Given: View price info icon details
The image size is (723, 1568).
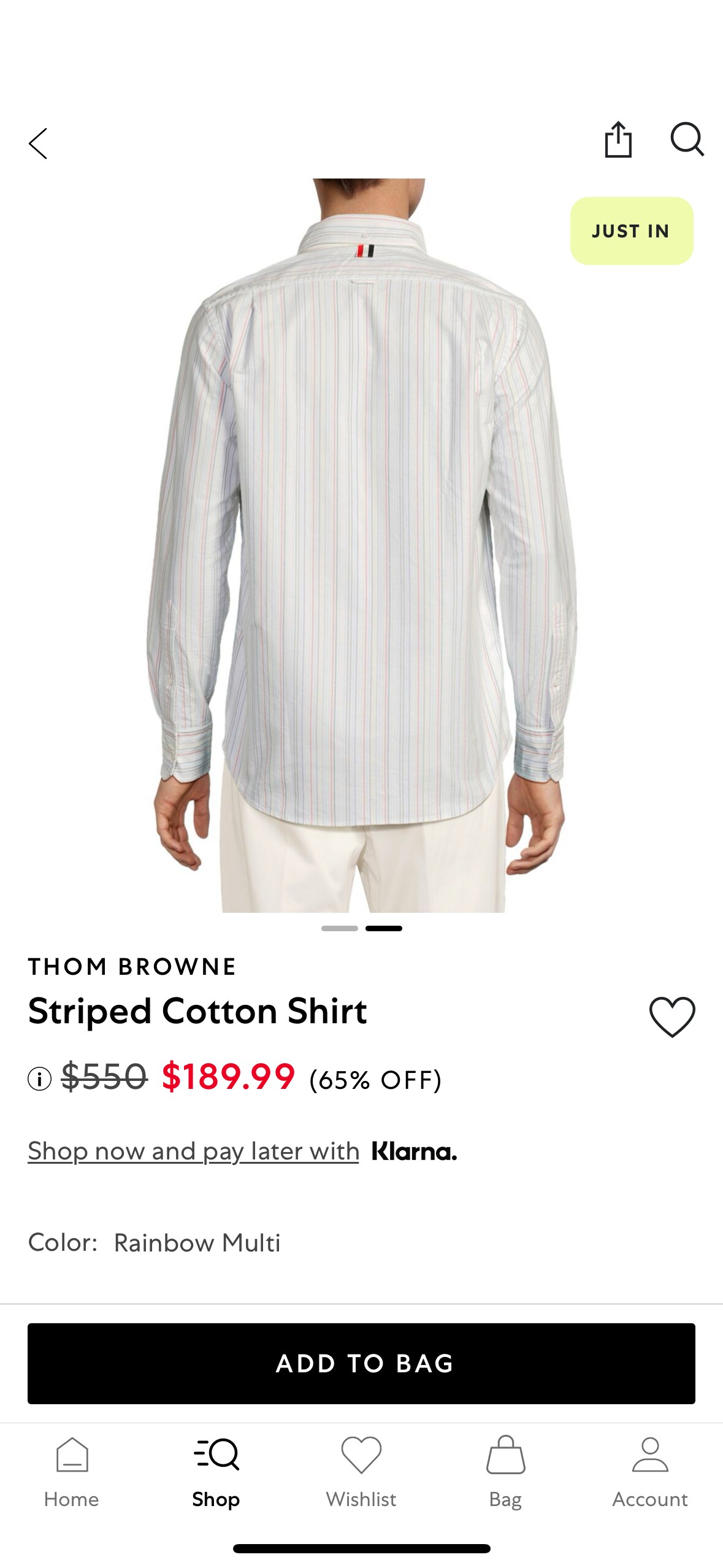Looking at the screenshot, I should (40, 1078).
